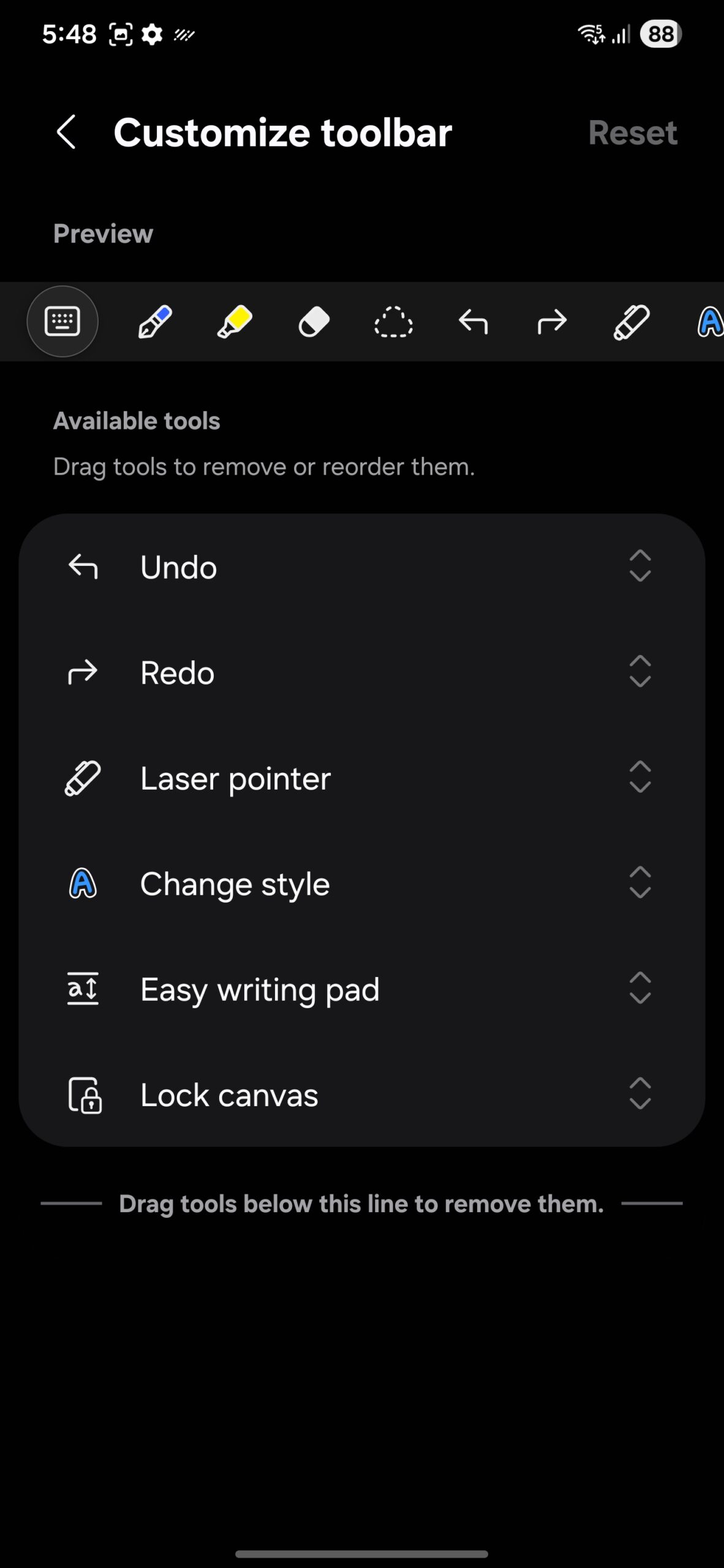The height and width of the screenshot is (1568, 724).
Task: Choose the highlighter in the preview toolbar
Action: point(234,322)
